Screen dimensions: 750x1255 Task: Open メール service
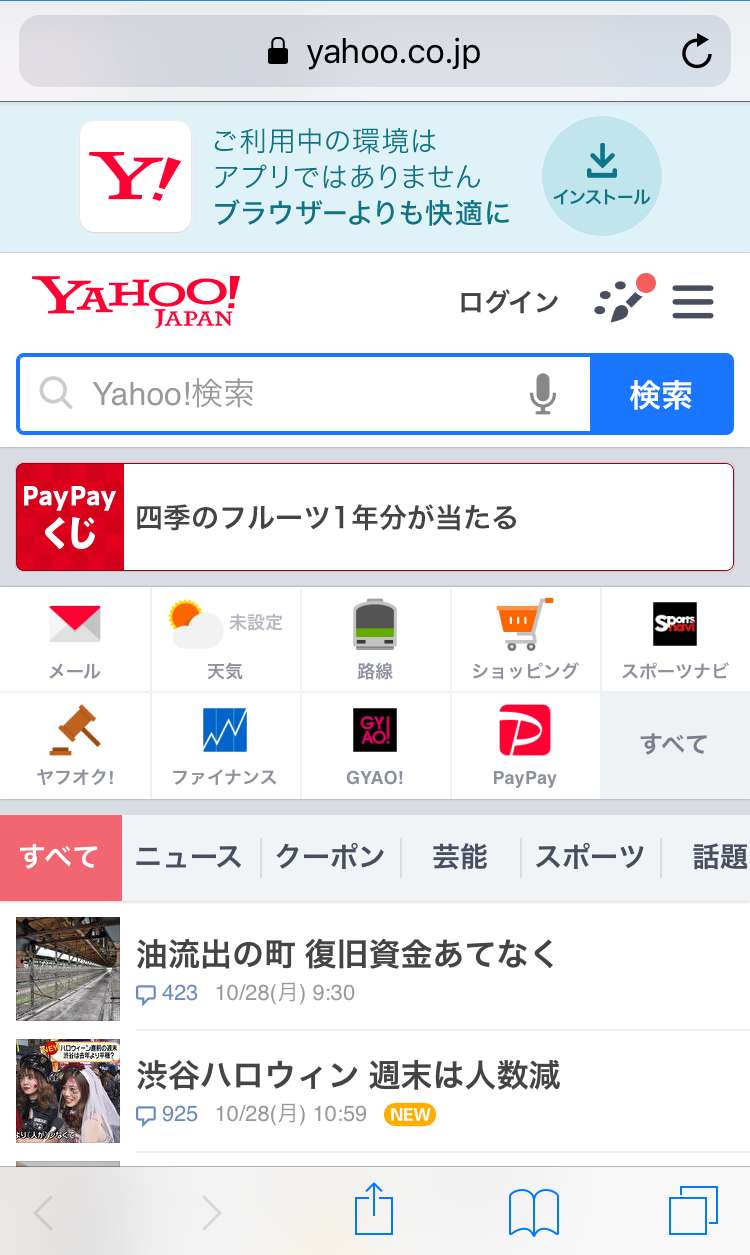75,640
